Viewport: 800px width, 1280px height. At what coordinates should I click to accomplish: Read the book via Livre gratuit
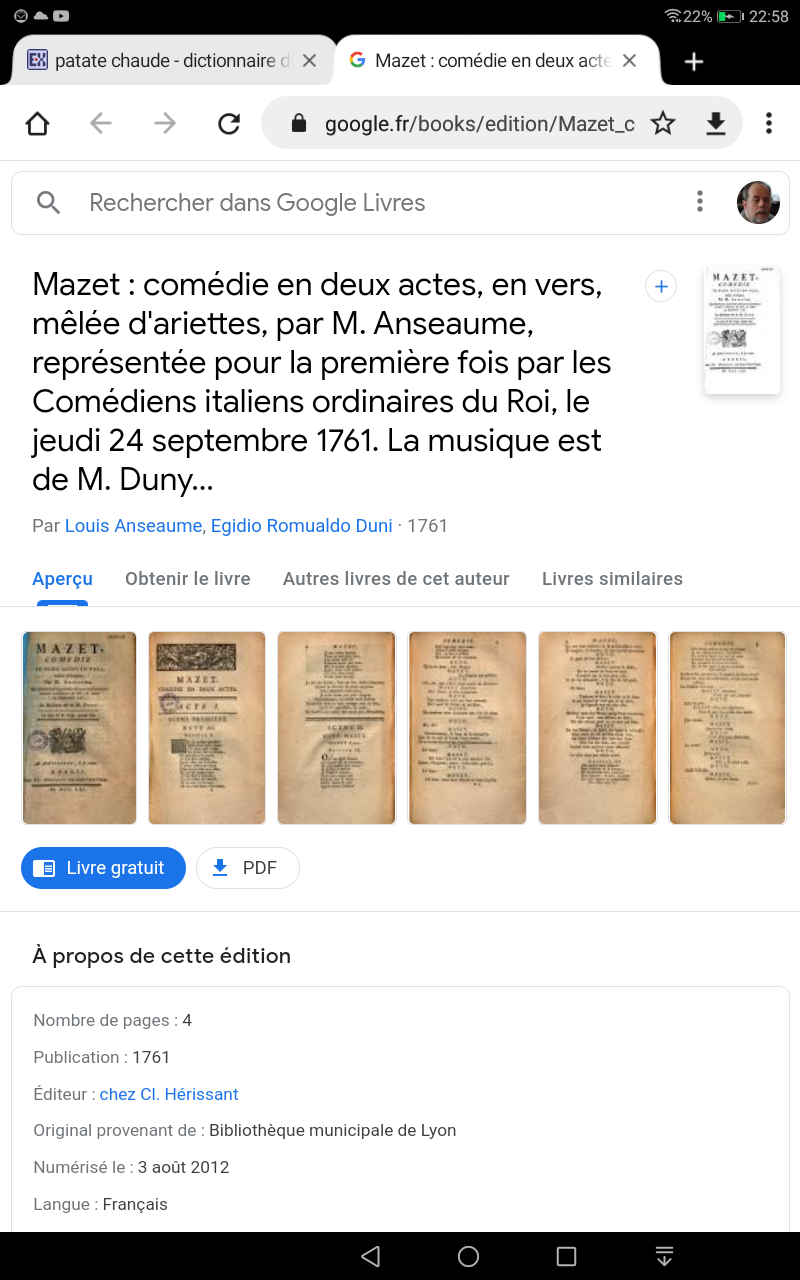click(103, 868)
